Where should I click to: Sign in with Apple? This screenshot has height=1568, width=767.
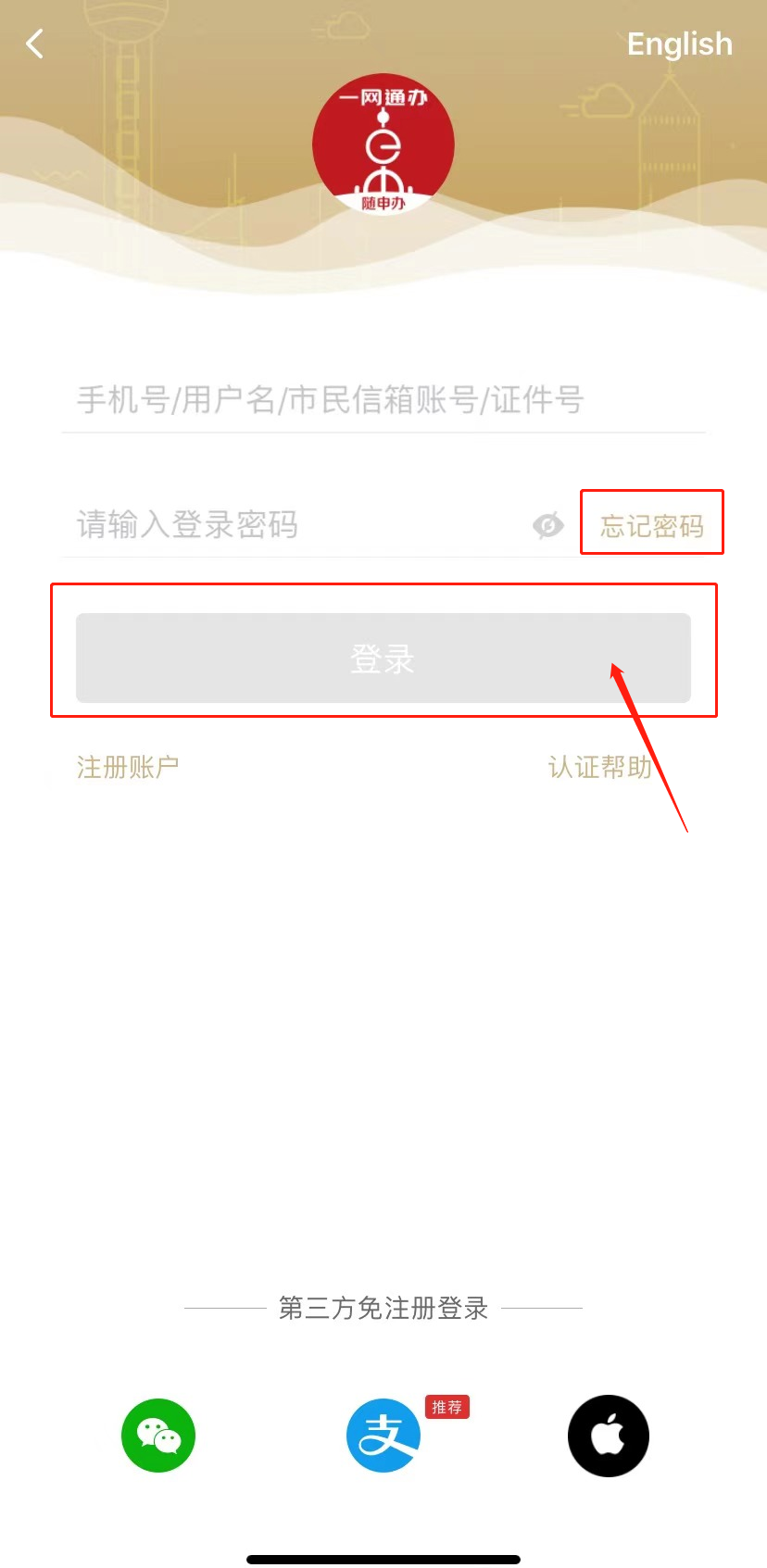608,1436
